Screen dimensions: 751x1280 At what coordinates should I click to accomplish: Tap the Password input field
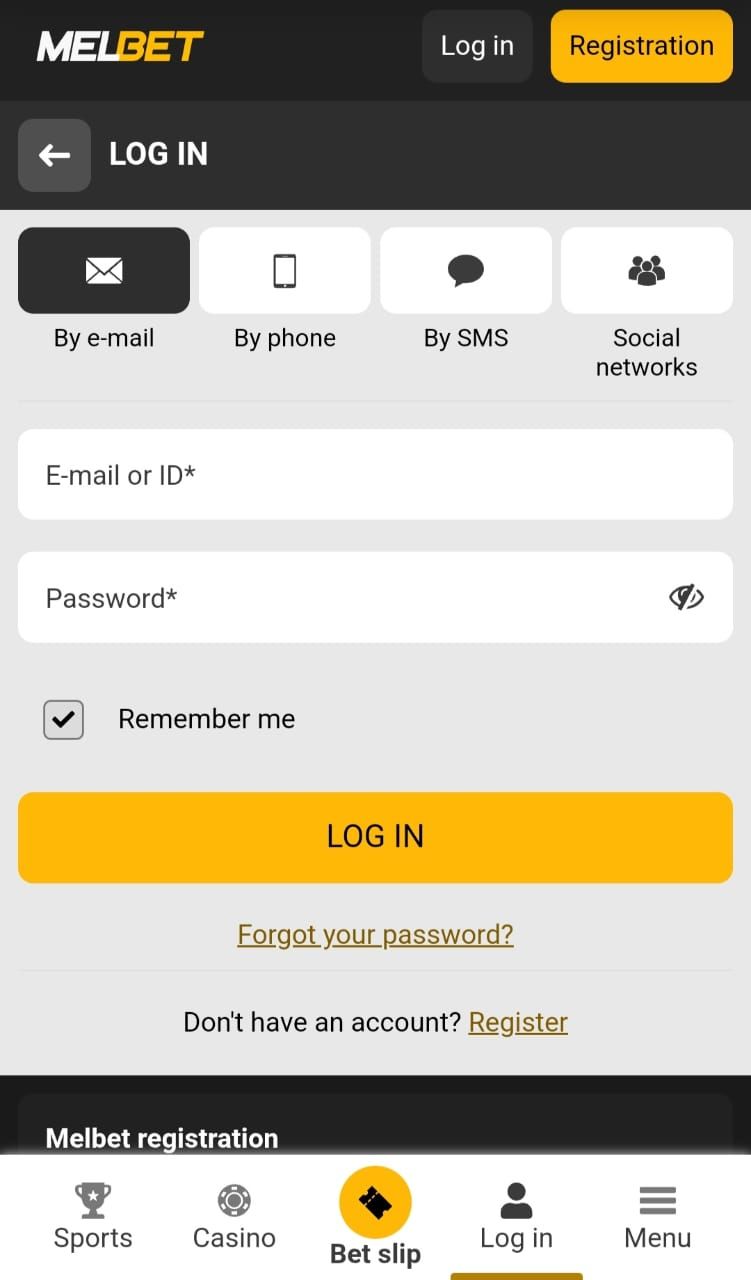point(340,598)
